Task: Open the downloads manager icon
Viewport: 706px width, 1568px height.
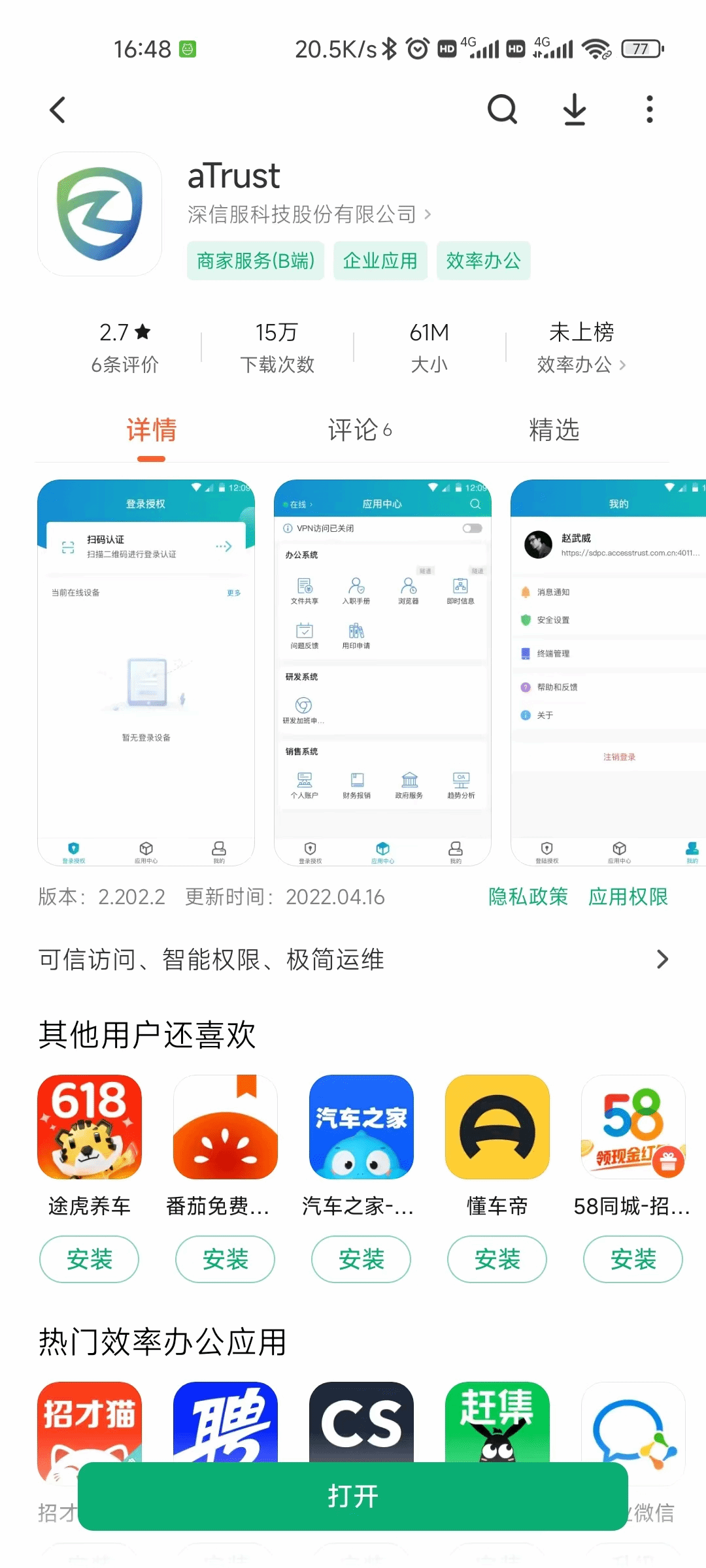Action: click(575, 110)
